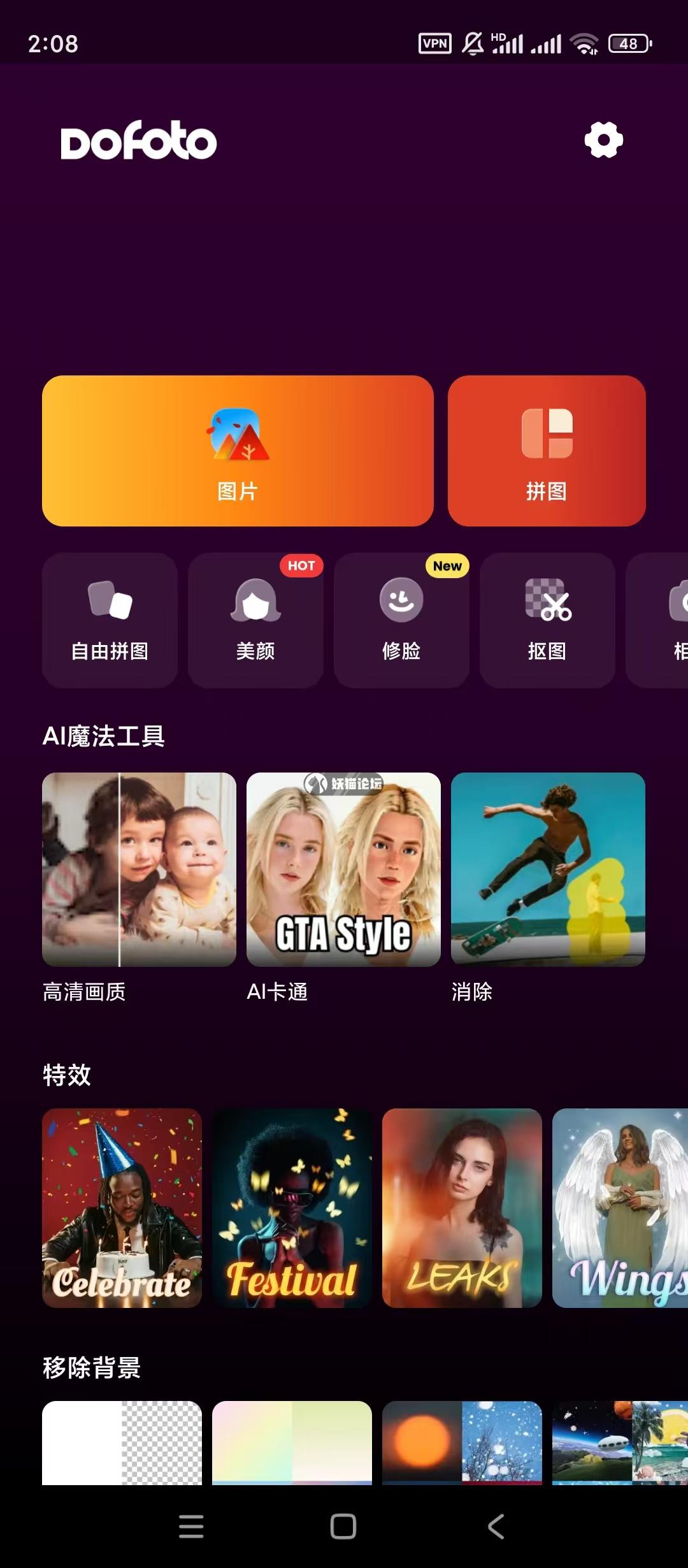Choose the orange sun background option
Viewport: 688px width, 1568px height.
tap(462, 1442)
